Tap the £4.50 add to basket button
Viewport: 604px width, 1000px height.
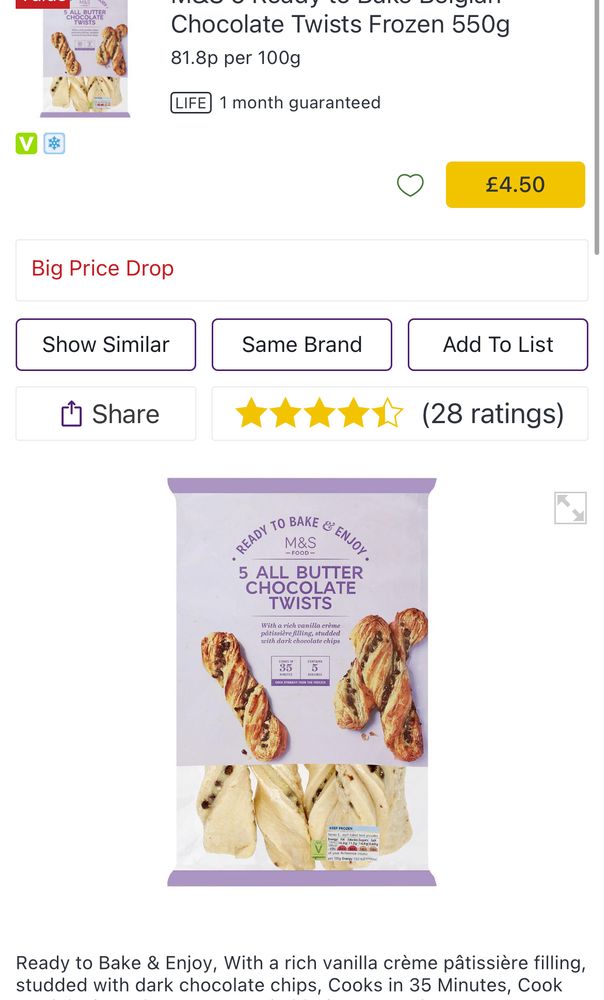coord(515,185)
